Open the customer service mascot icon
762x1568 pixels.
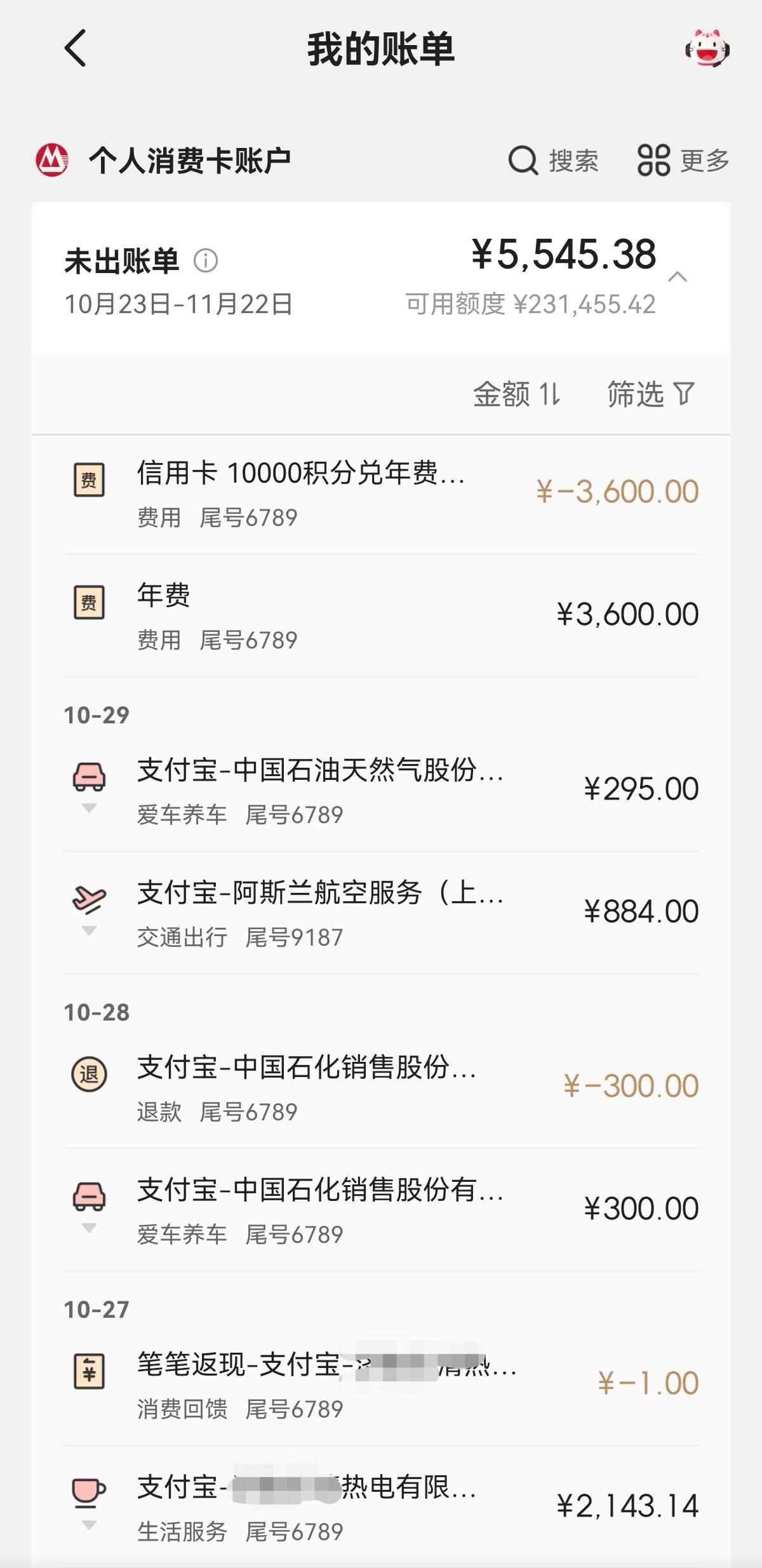pyautogui.click(x=707, y=48)
